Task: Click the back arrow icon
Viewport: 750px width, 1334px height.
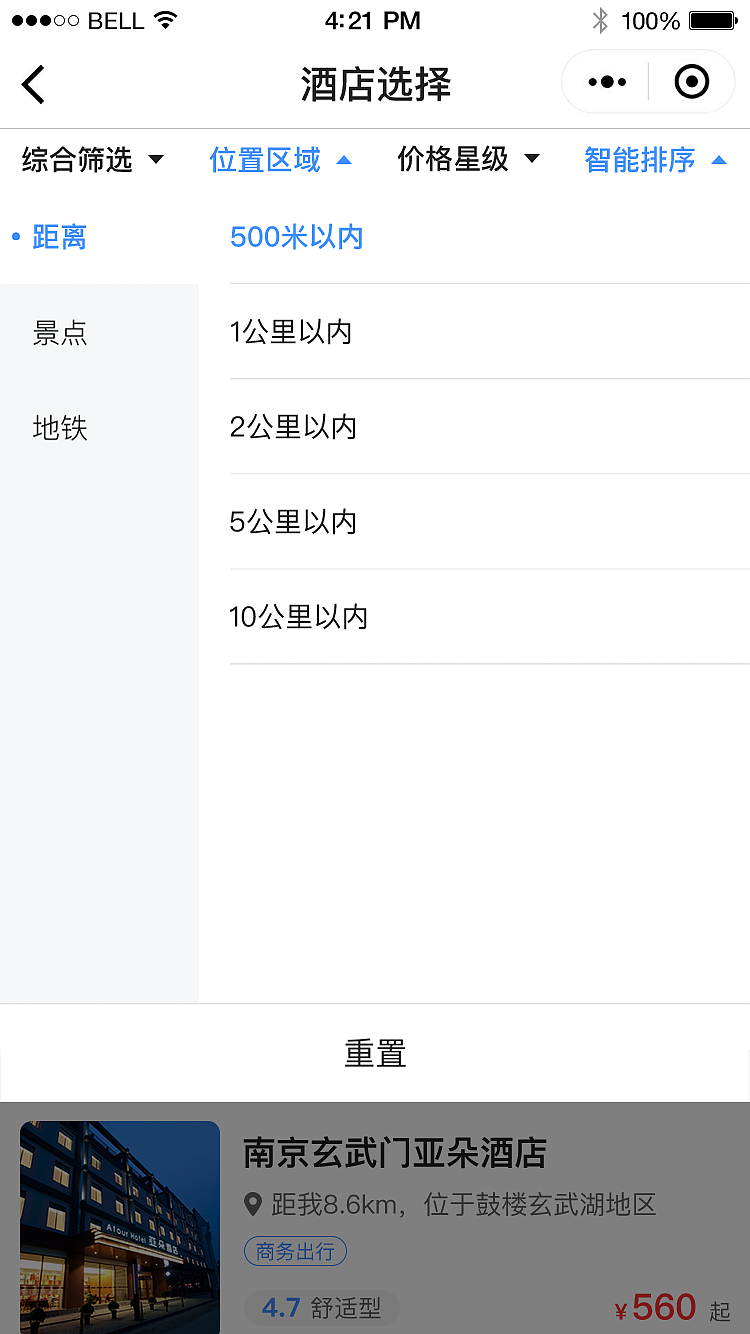Action: [x=33, y=84]
